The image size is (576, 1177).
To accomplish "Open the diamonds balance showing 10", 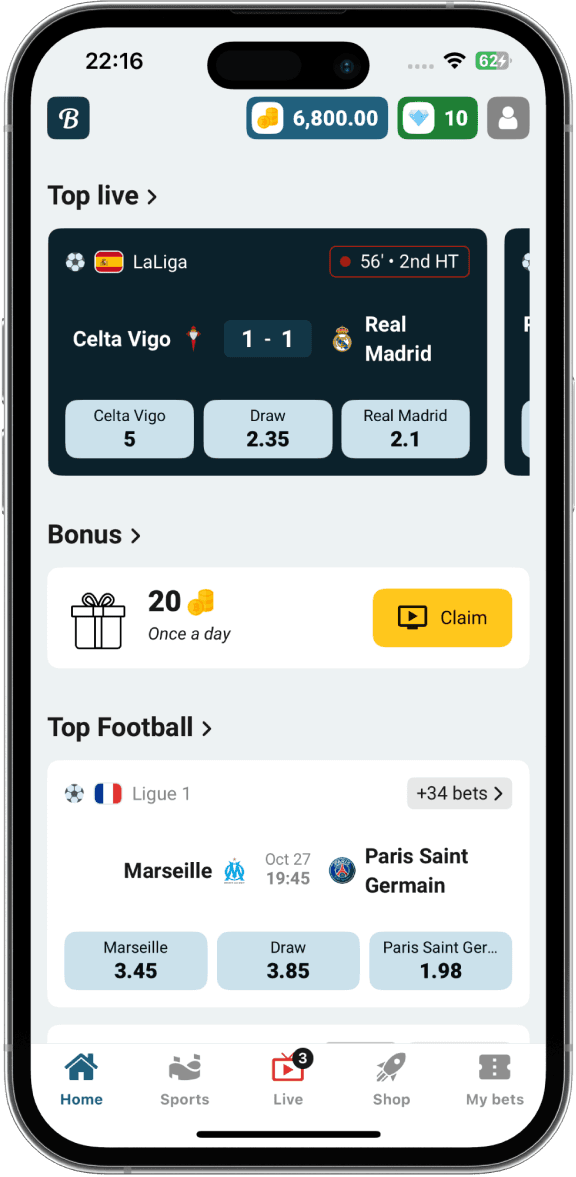I will 437,118.
